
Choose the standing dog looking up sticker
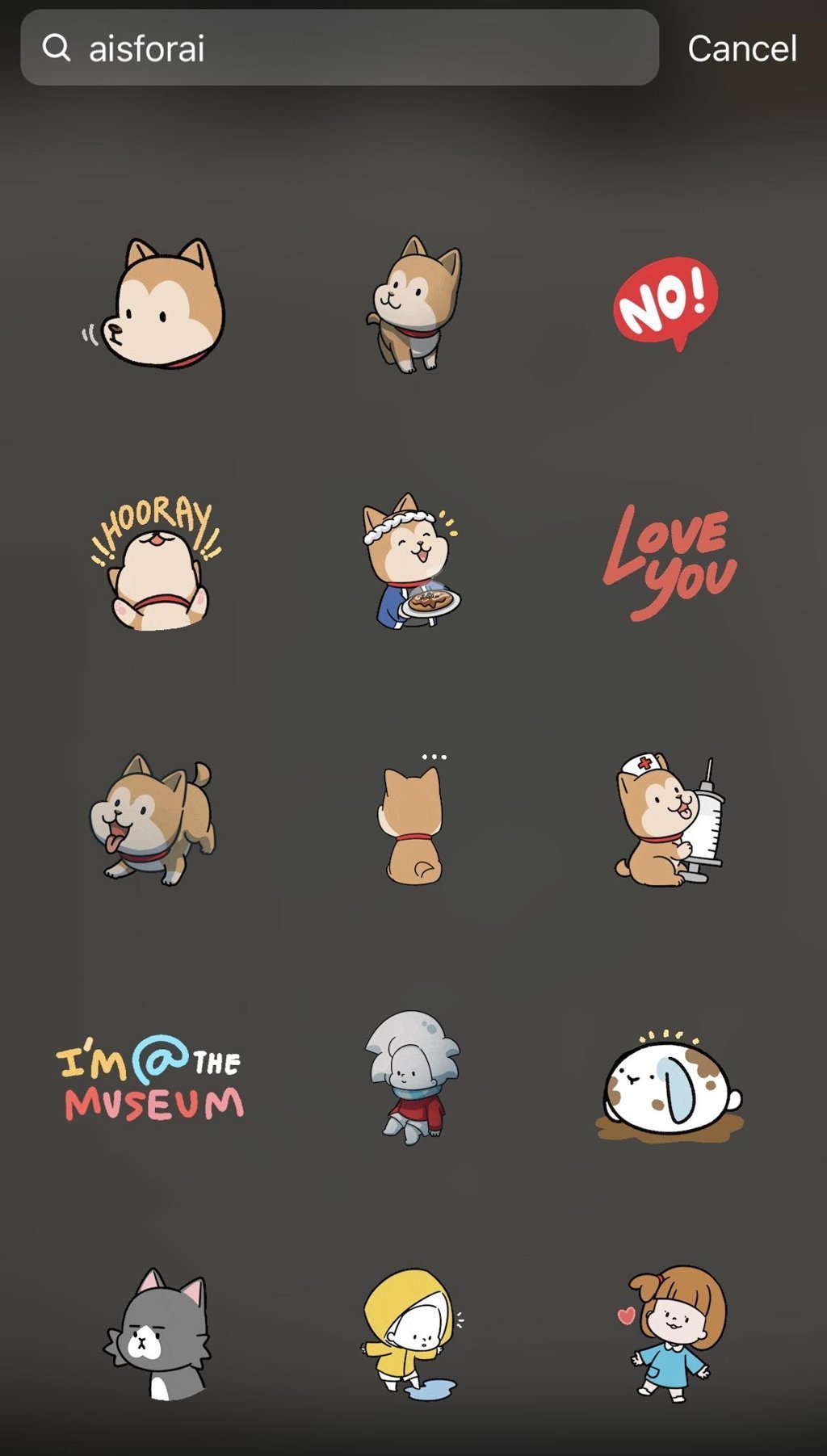tap(413, 304)
